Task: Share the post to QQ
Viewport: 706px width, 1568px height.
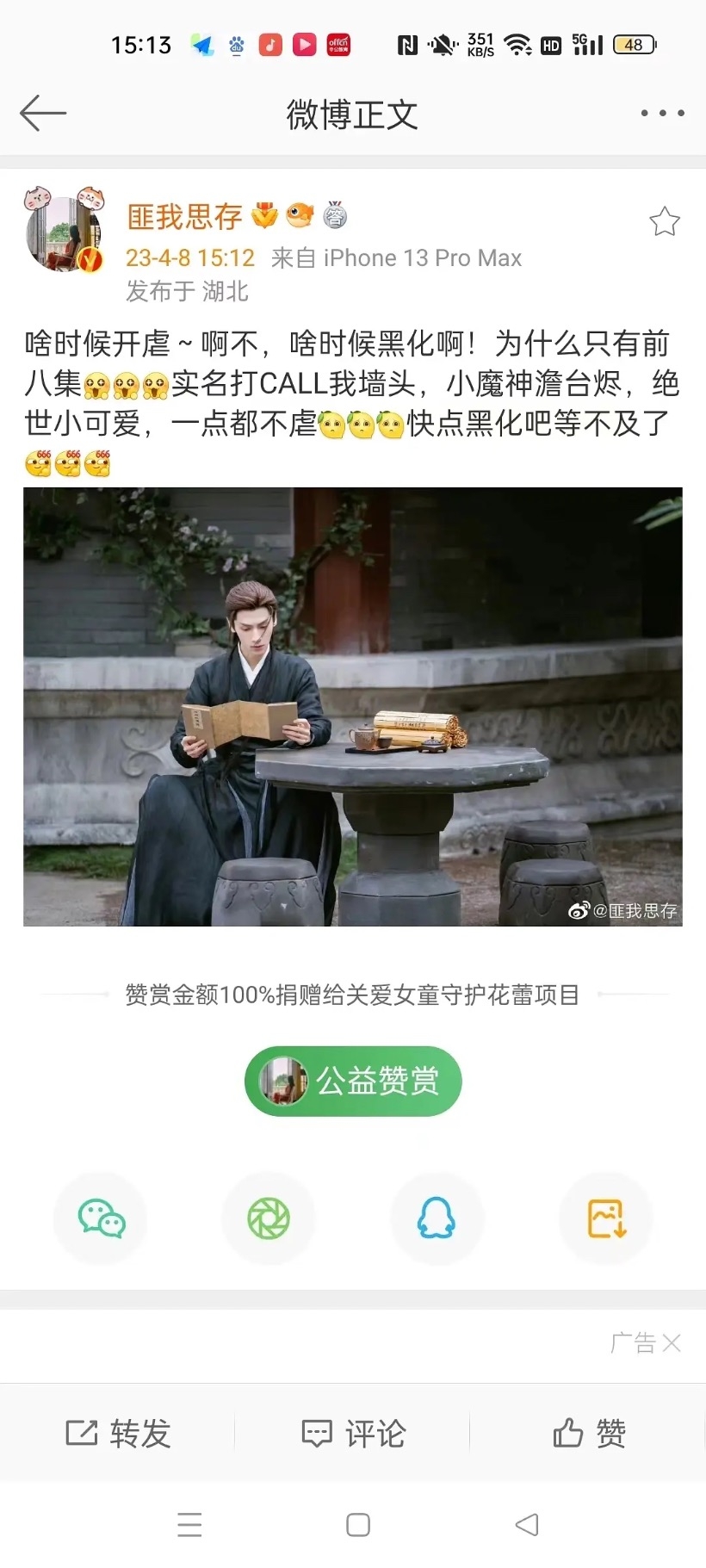Action: (437, 1218)
